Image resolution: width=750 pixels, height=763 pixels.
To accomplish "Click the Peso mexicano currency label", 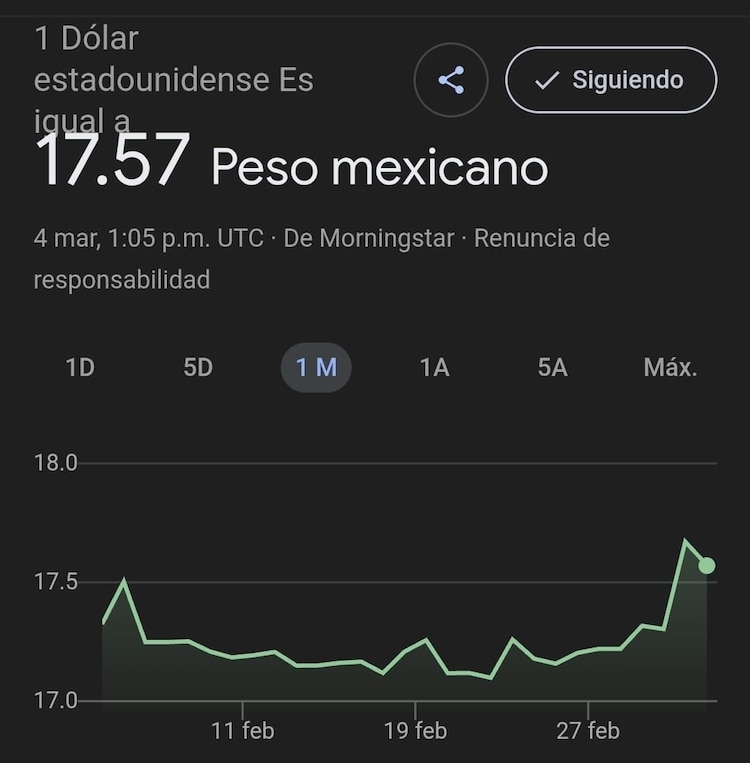I will coord(377,167).
